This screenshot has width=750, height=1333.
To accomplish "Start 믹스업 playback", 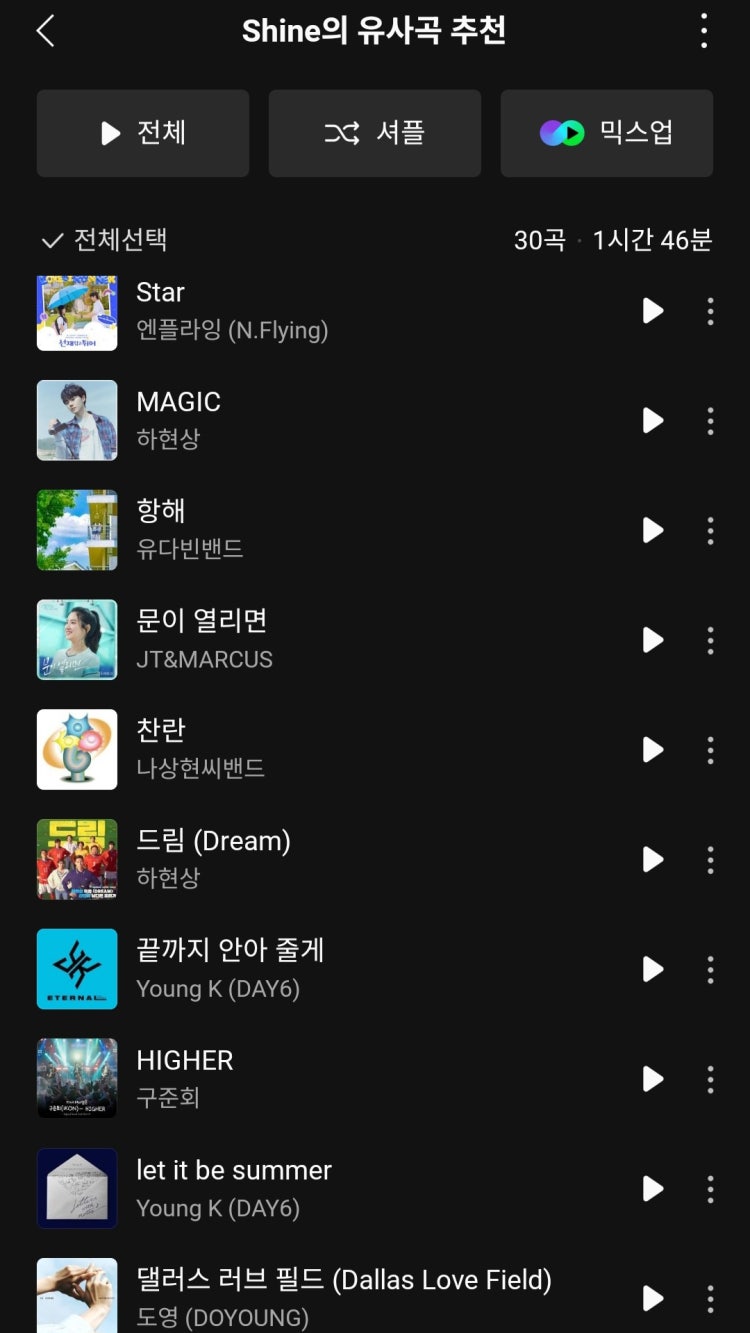I will click(606, 133).
